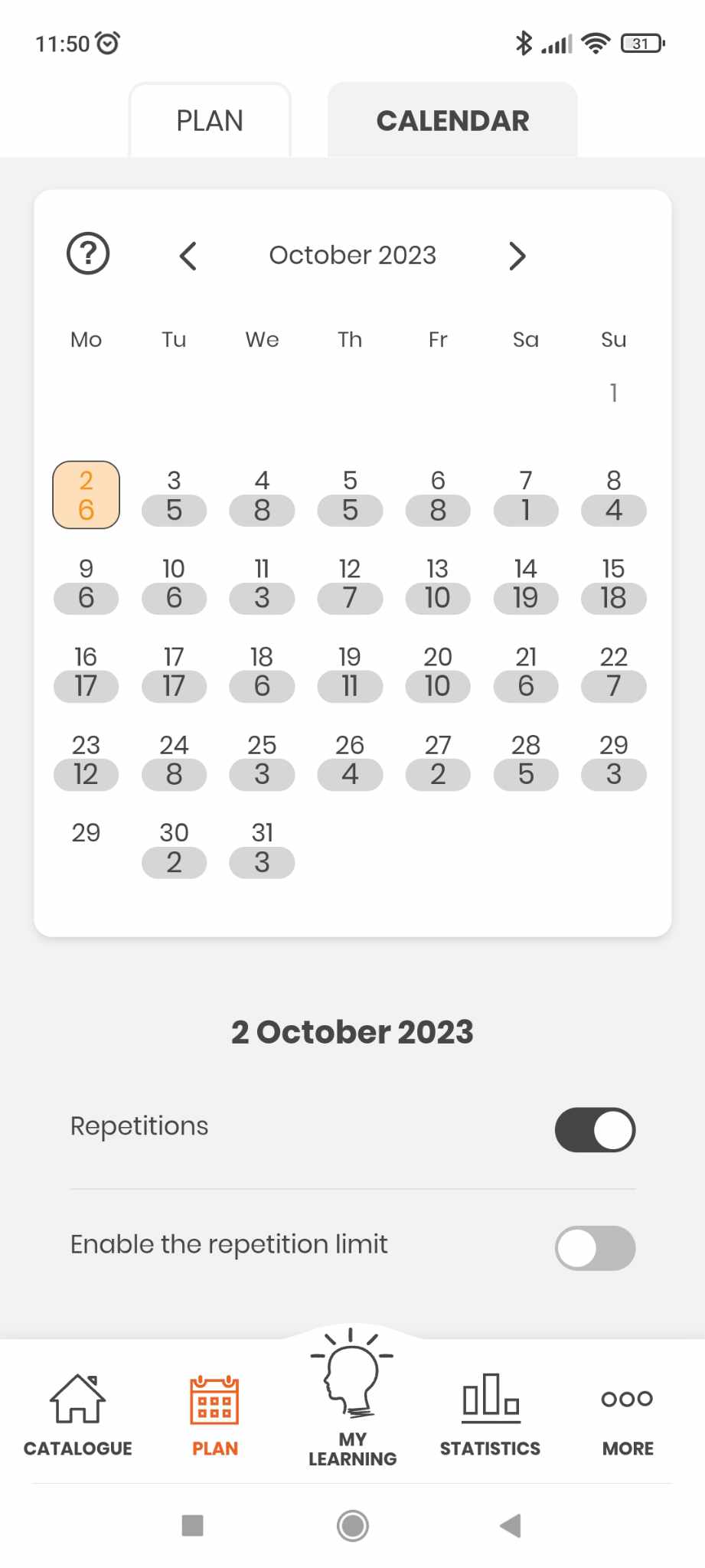Select October 14 on the calendar
This screenshot has width=705, height=1568.
(526, 584)
